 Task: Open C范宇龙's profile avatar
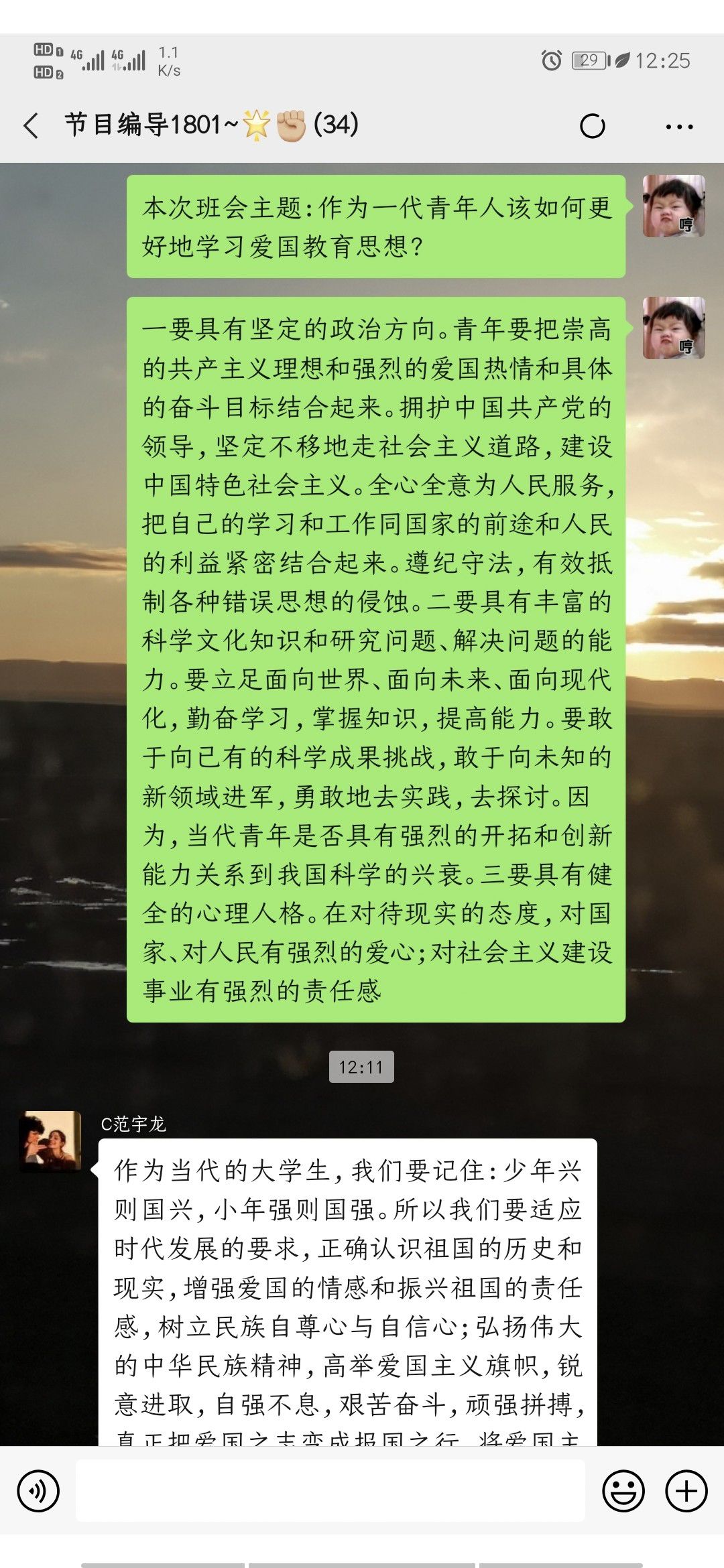click(52, 1141)
